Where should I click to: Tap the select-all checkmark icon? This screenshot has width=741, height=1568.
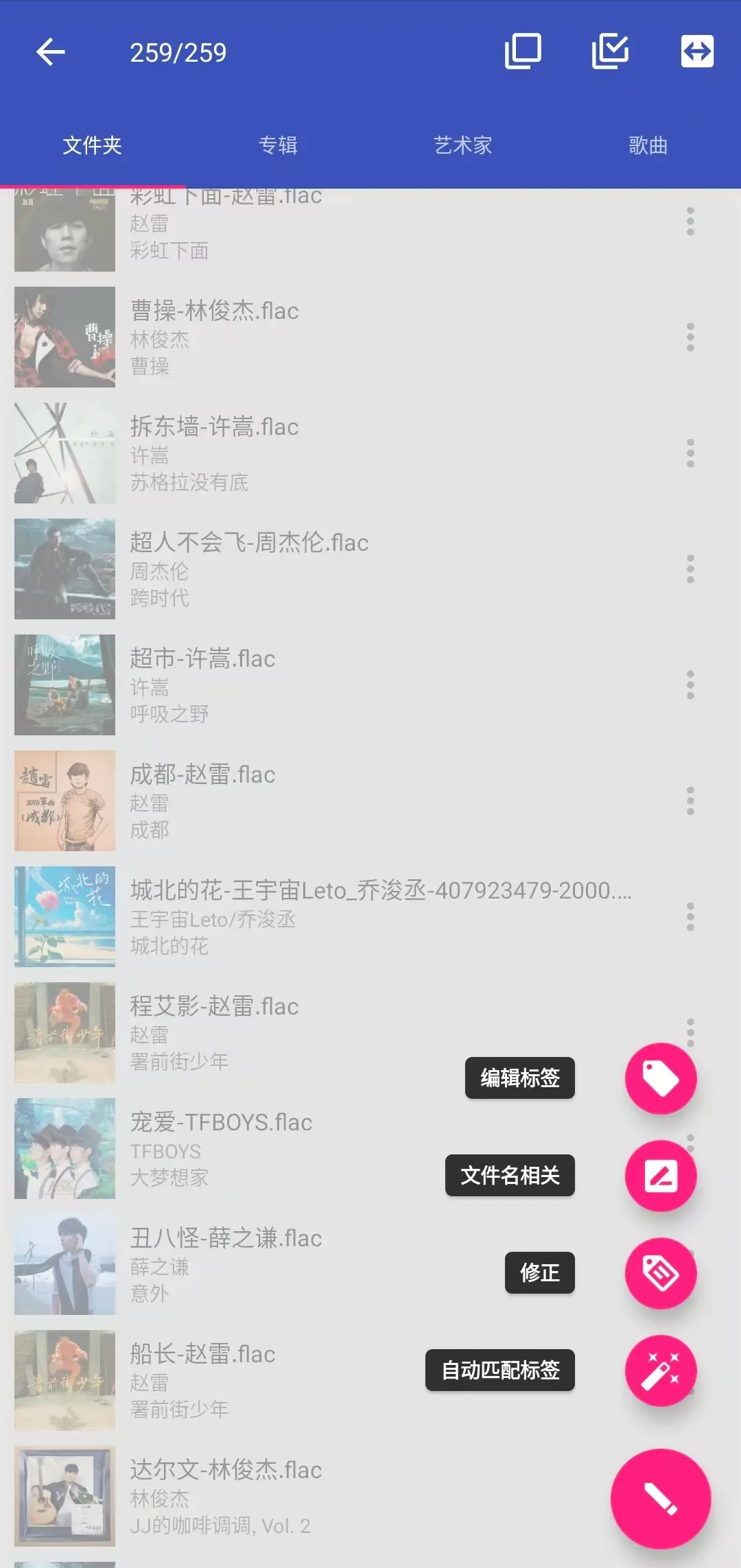click(x=610, y=51)
